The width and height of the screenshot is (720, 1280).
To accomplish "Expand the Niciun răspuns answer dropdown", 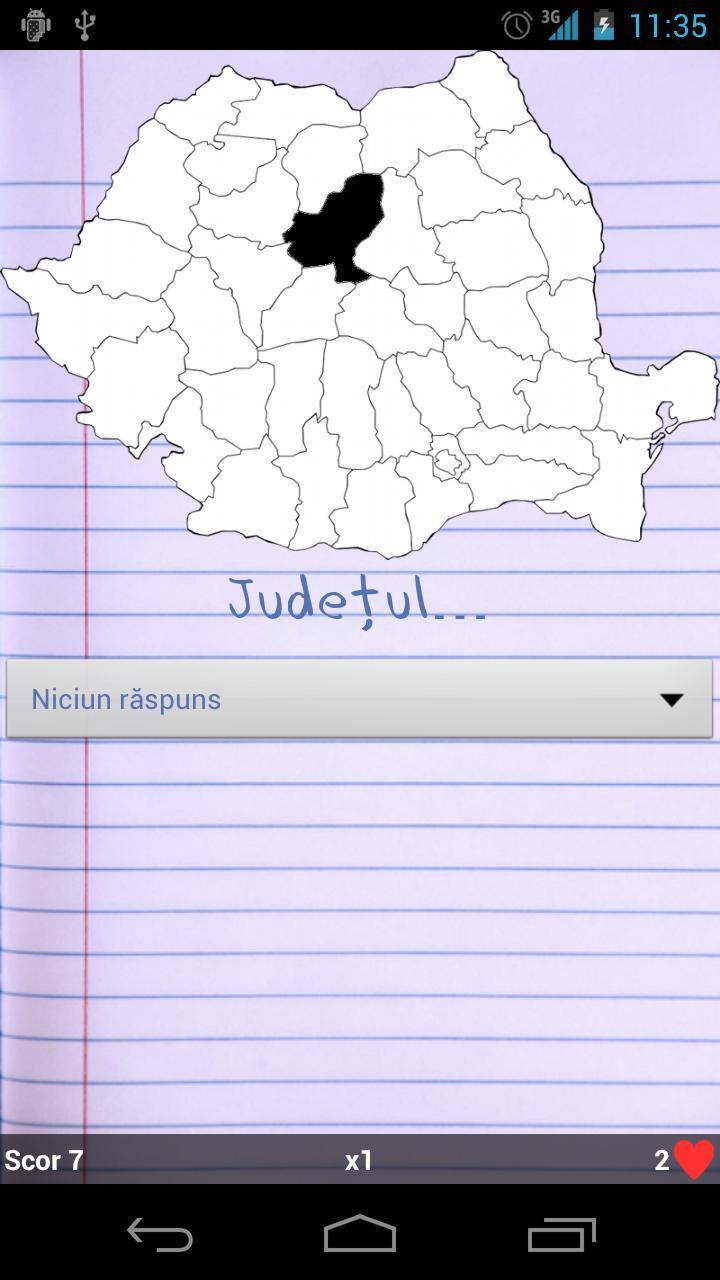I will point(359,699).
